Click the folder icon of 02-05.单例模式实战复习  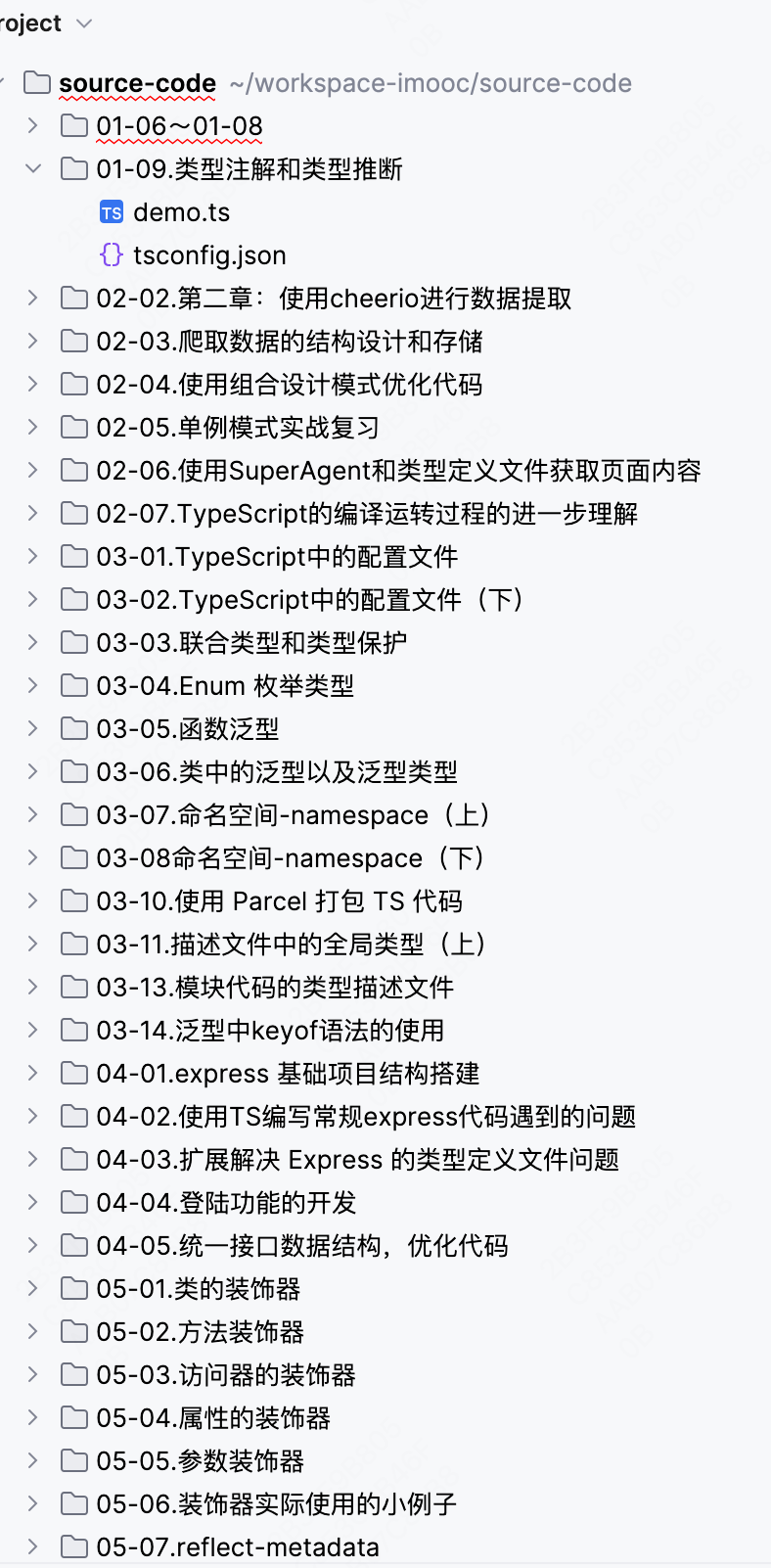(73, 427)
